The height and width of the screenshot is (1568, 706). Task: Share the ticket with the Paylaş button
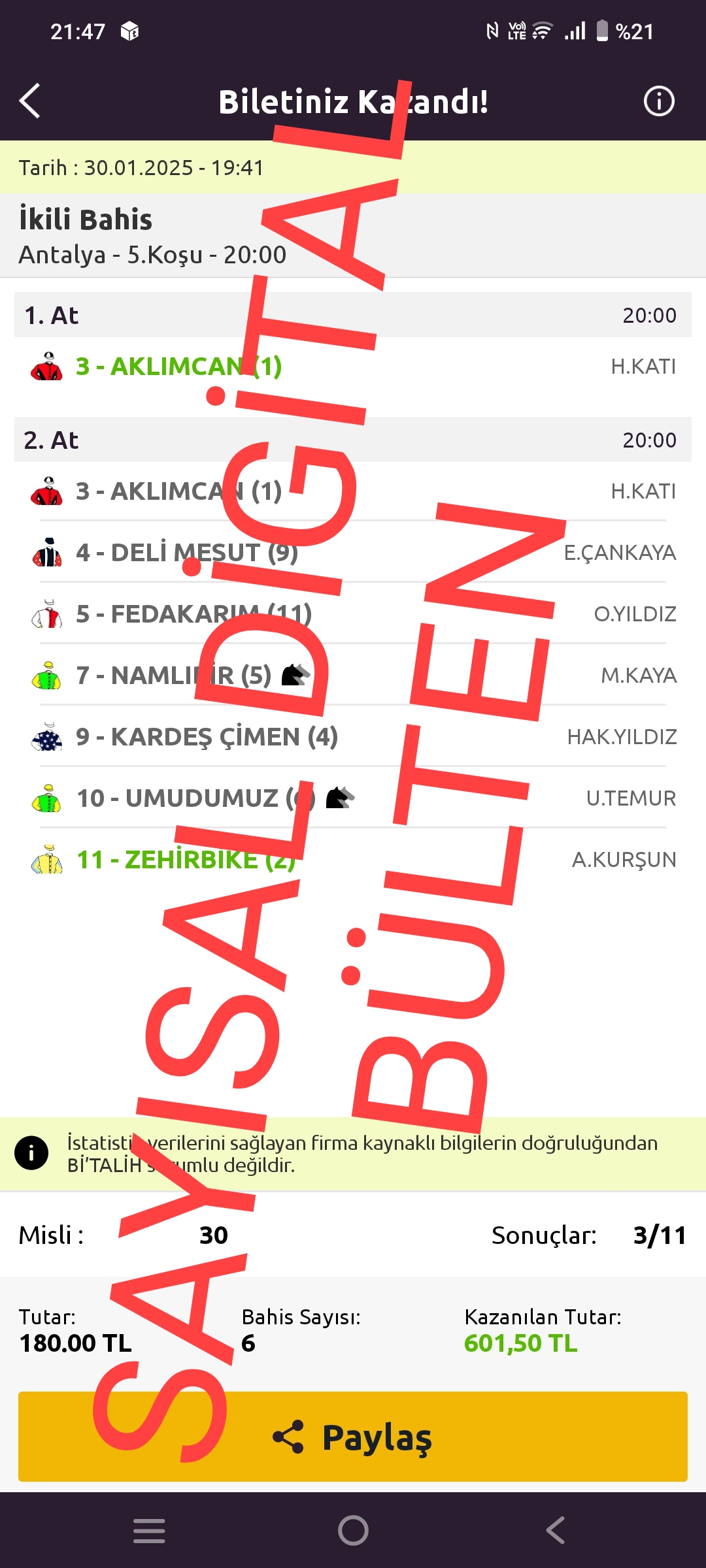[x=353, y=1437]
